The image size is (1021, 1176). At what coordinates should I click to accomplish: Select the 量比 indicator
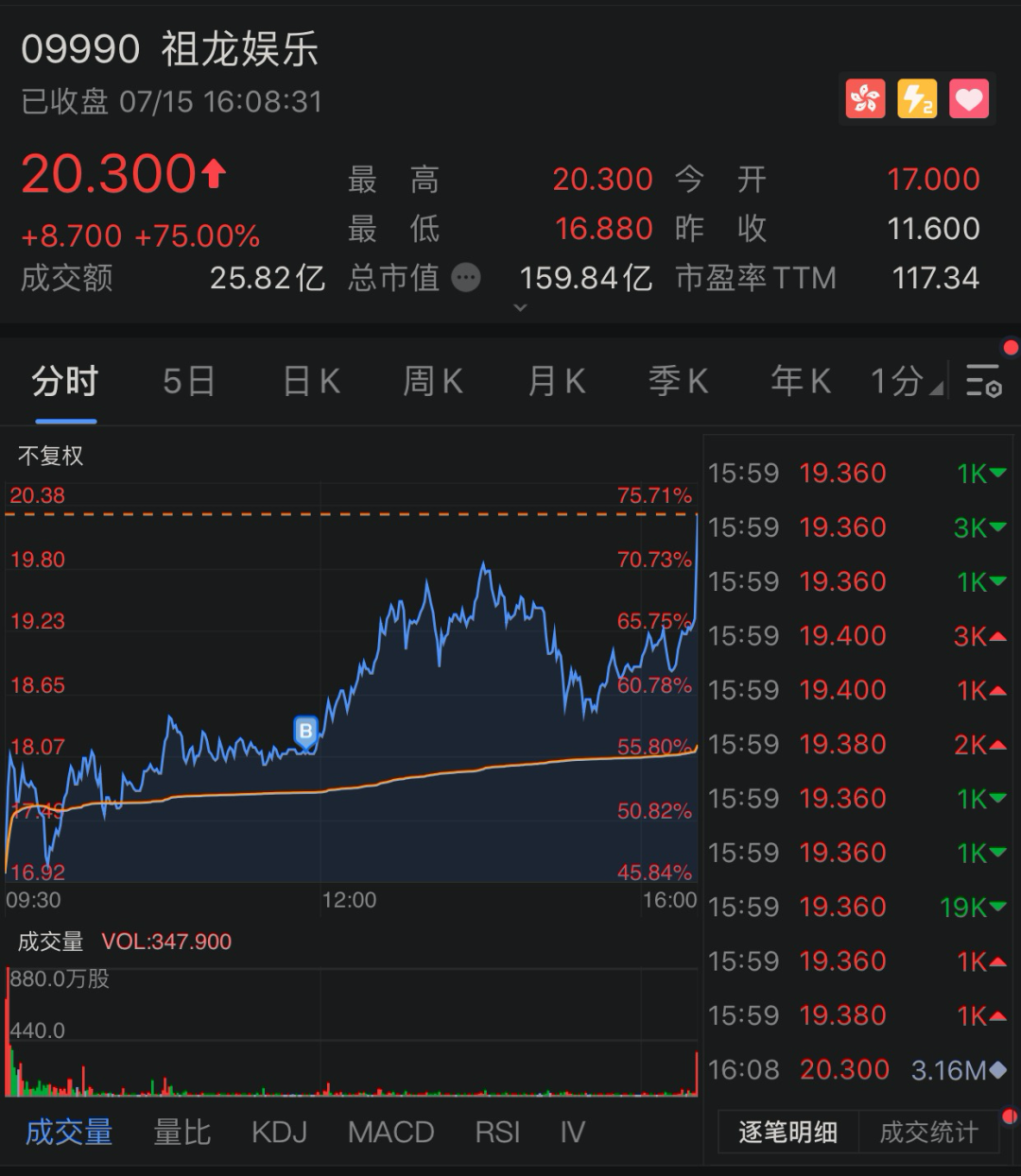pos(182,1132)
